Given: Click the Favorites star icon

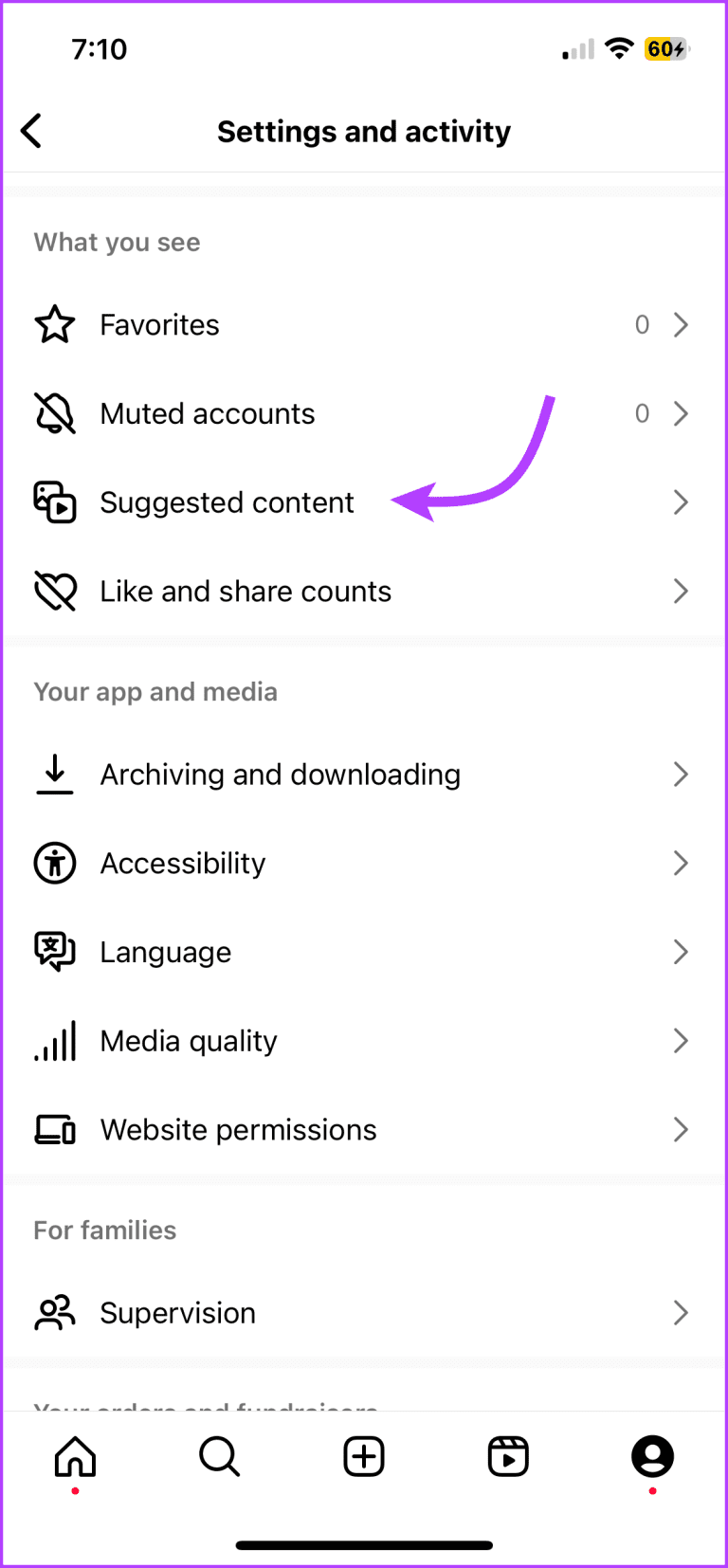Looking at the screenshot, I should (55, 324).
